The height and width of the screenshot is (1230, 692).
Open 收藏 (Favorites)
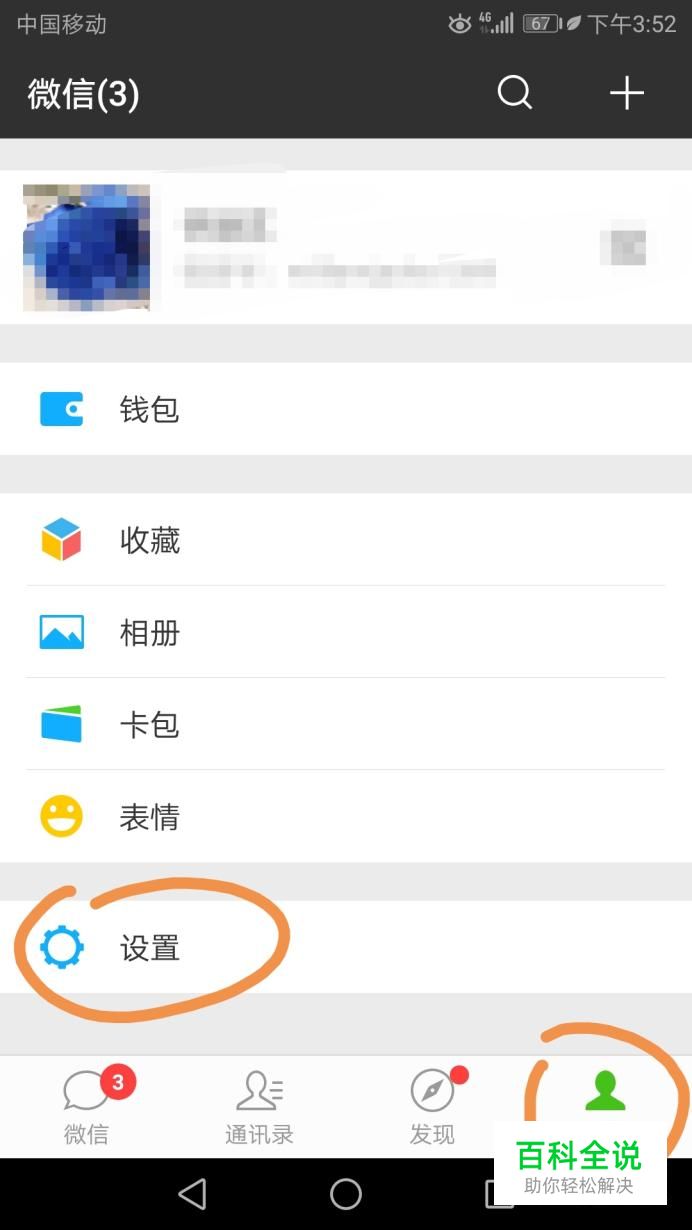346,540
